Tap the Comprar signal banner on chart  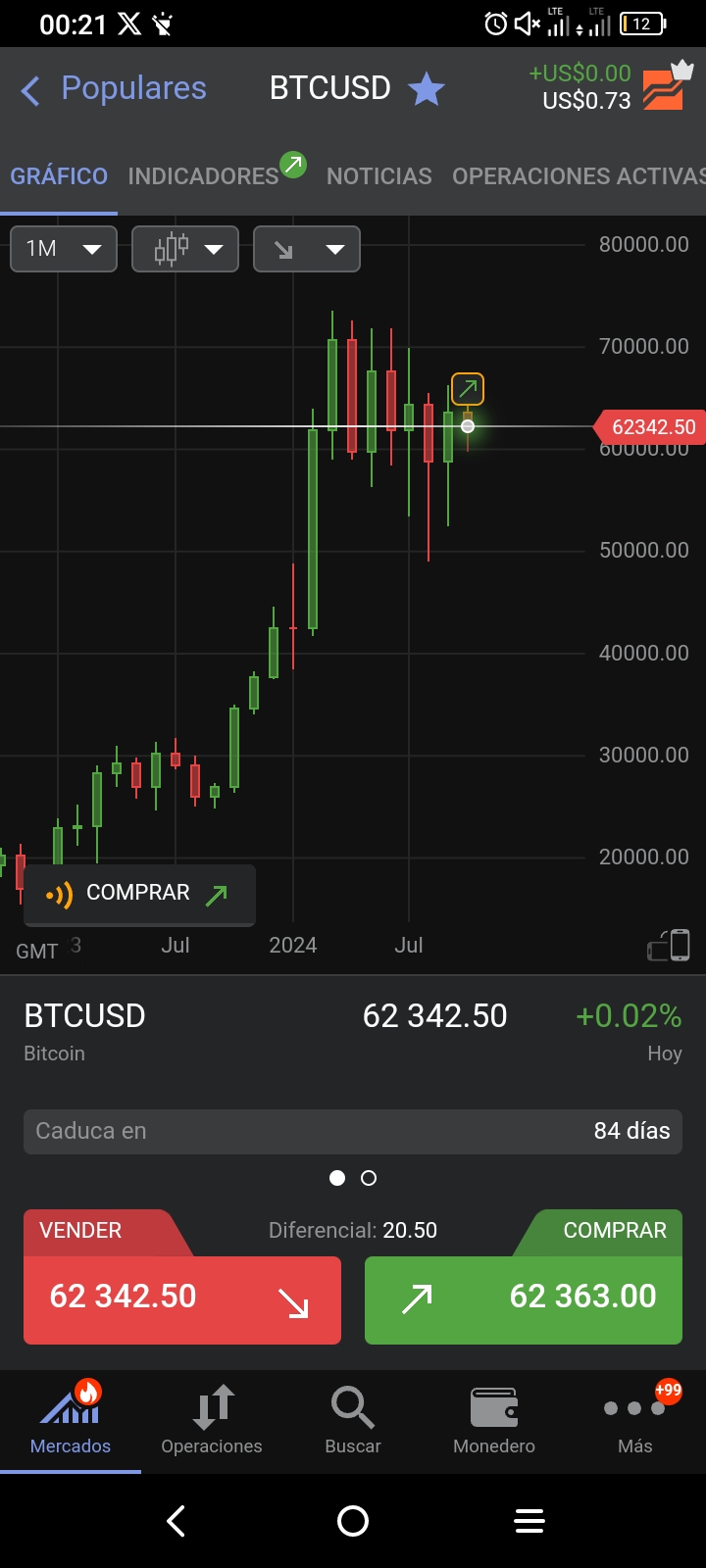(139, 894)
